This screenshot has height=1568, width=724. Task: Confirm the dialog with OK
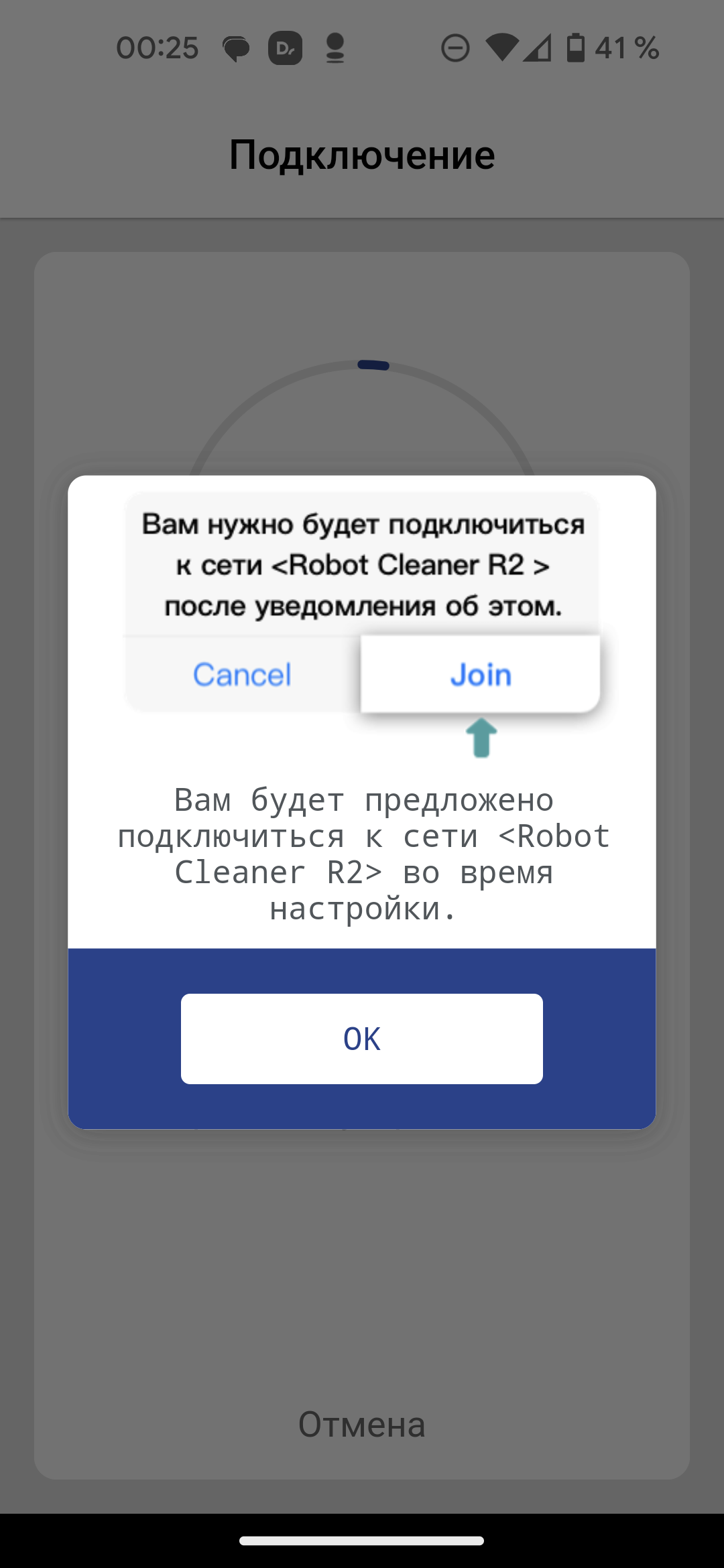pyautogui.click(x=361, y=1039)
